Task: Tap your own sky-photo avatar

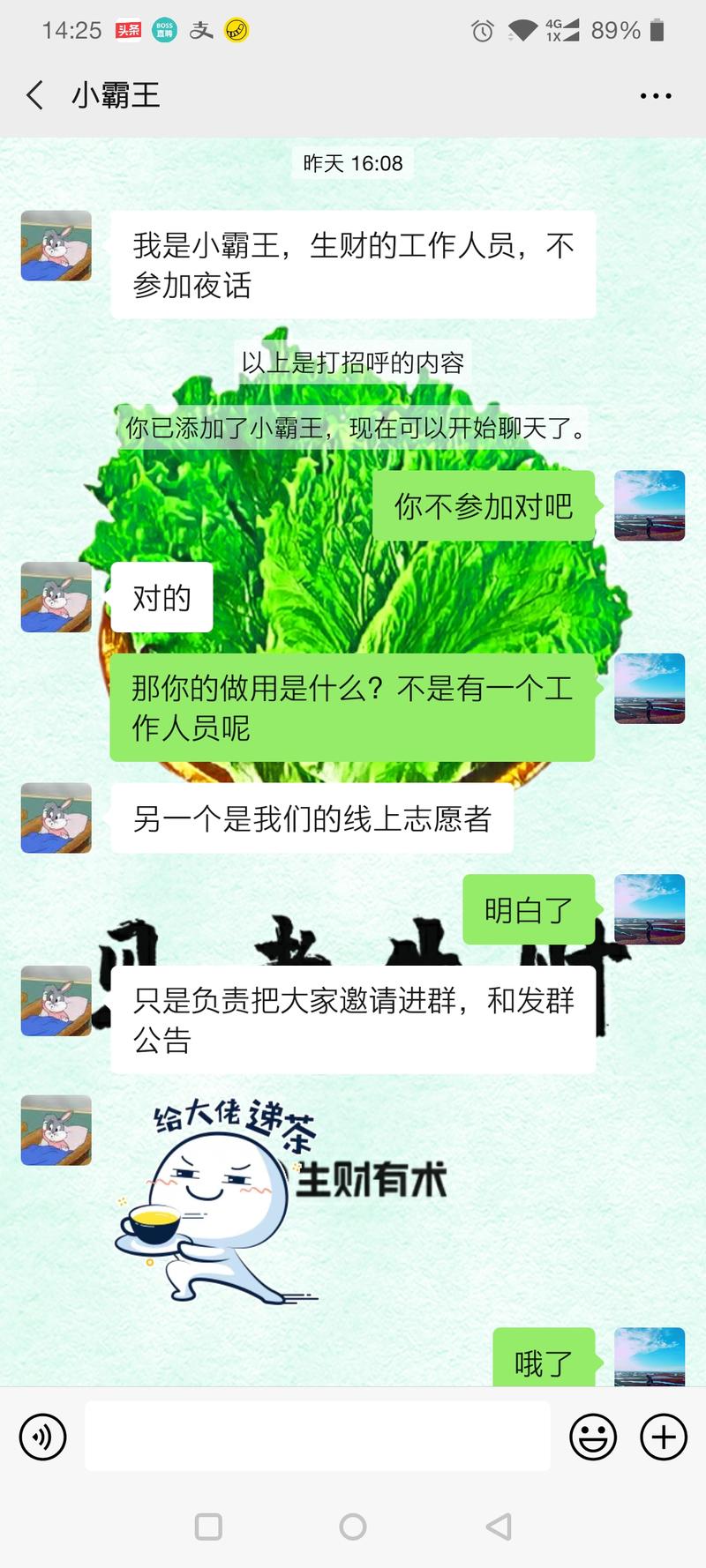Action: (x=650, y=507)
